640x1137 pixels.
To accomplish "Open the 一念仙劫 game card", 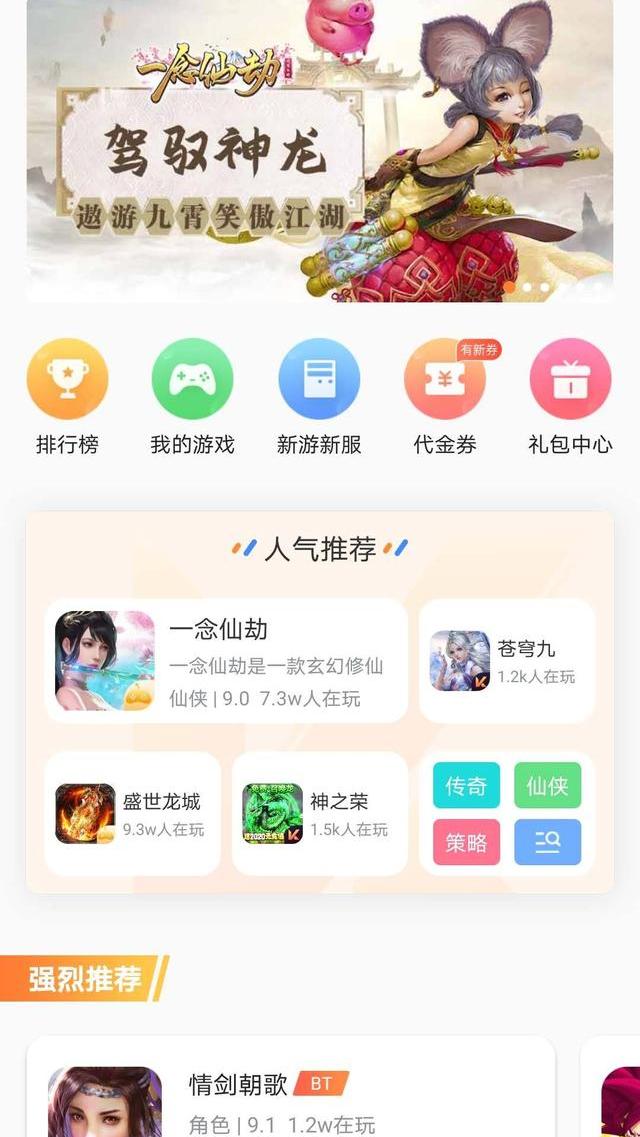I will 226,660.
